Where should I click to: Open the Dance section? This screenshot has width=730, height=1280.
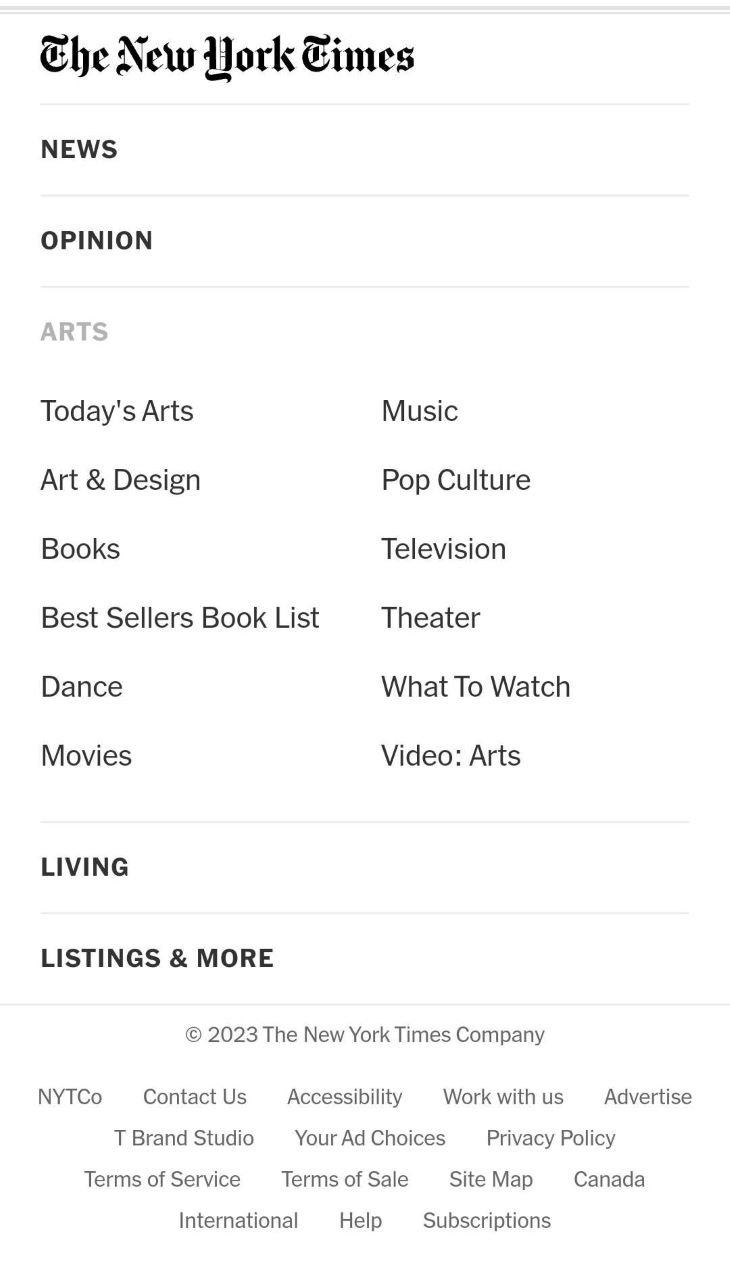click(x=81, y=686)
